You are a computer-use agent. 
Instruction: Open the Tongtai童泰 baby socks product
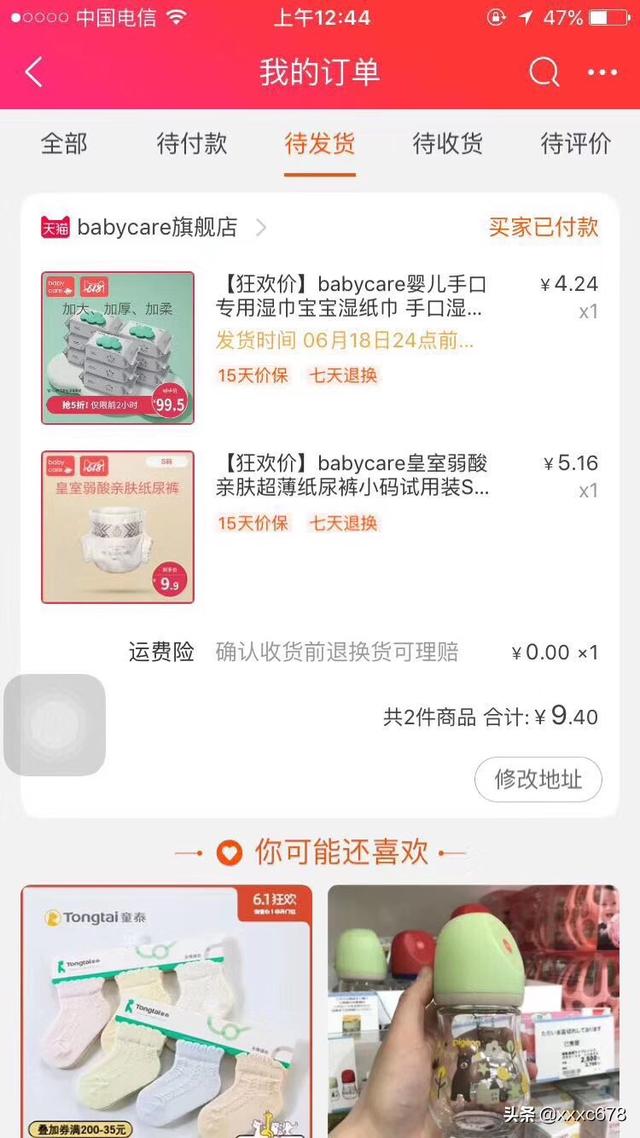(x=167, y=1010)
